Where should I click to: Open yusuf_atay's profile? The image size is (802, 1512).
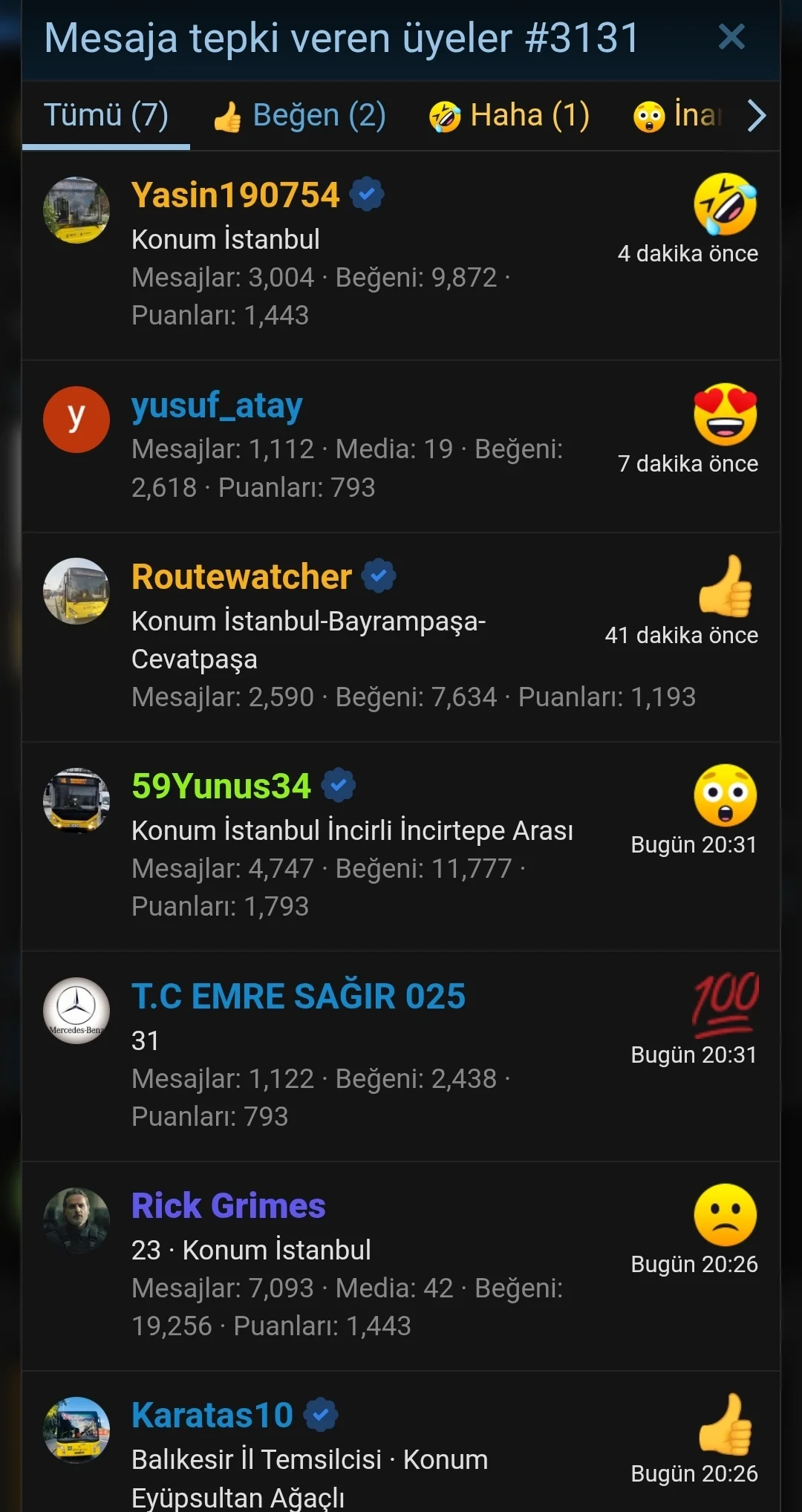click(x=217, y=406)
